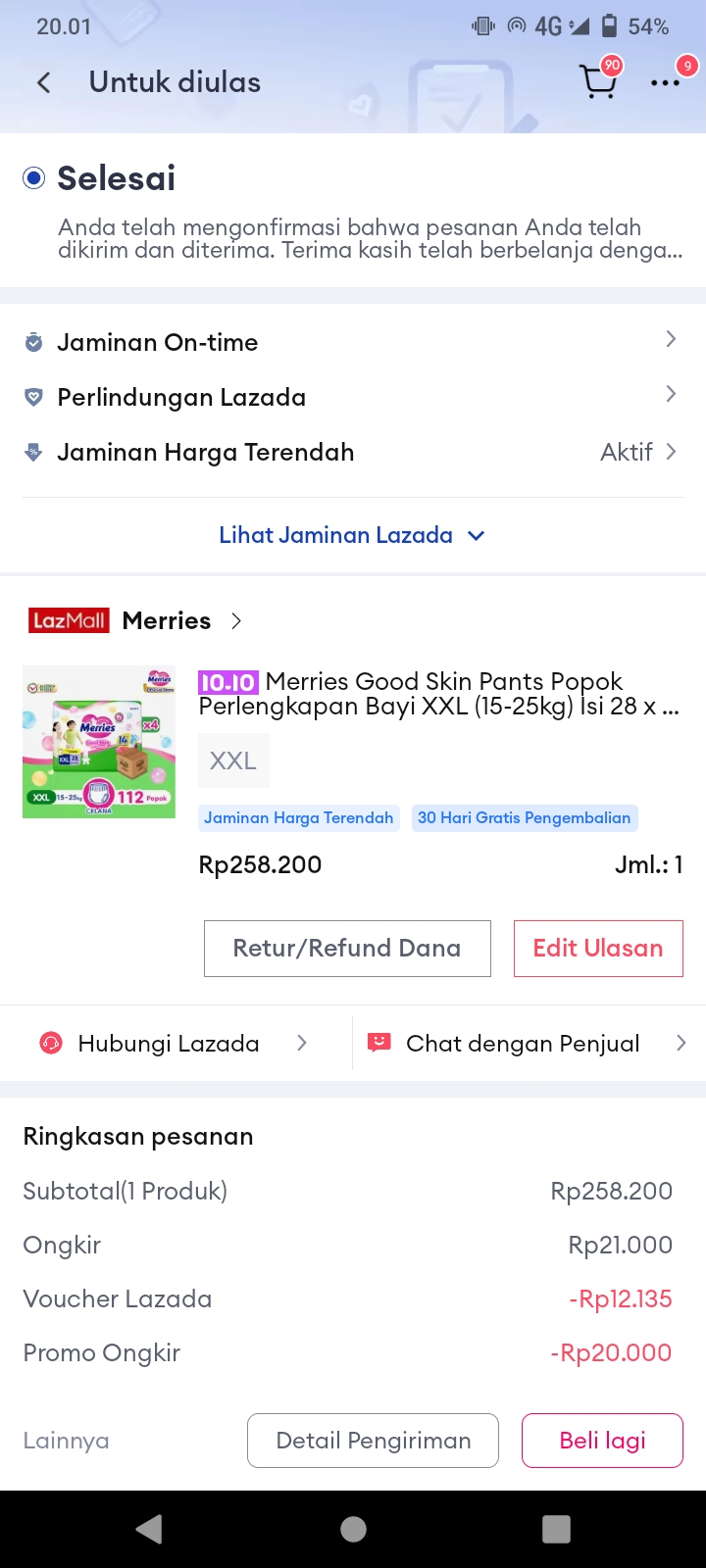Image resolution: width=706 pixels, height=1568 pixels.
Task: Open the Merries Good Skin Pants product
Action: [x=437, y=694]
